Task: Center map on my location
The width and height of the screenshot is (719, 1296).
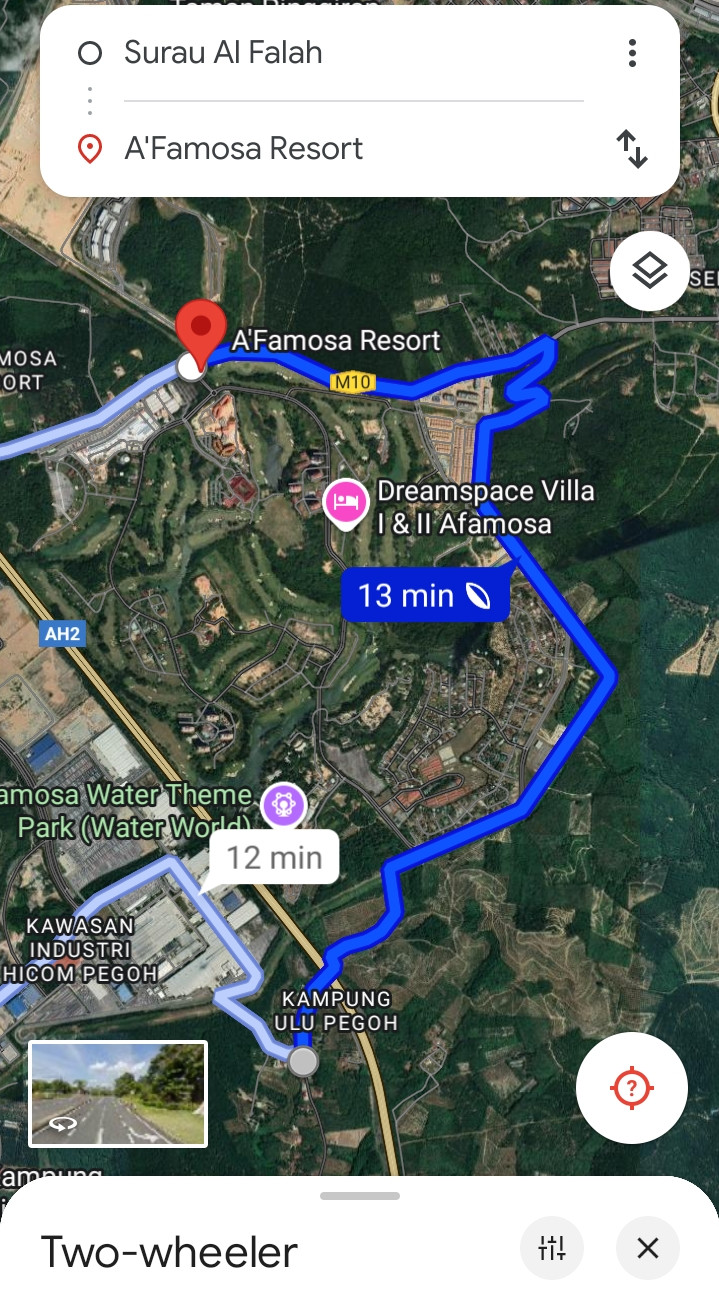Action: 632,1087
